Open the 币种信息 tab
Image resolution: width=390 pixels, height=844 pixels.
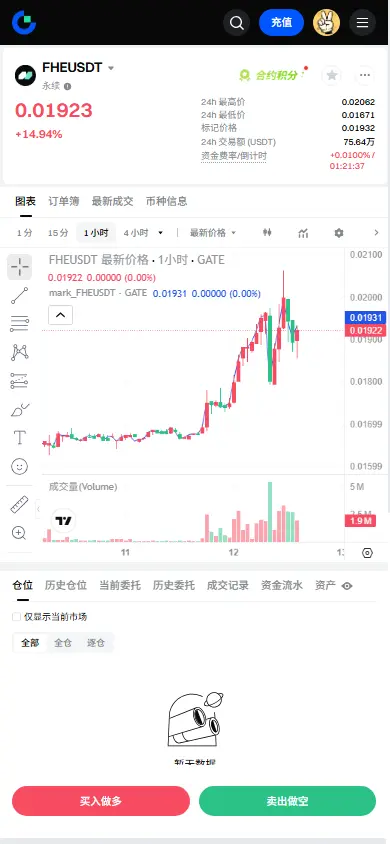click(166, 201)
